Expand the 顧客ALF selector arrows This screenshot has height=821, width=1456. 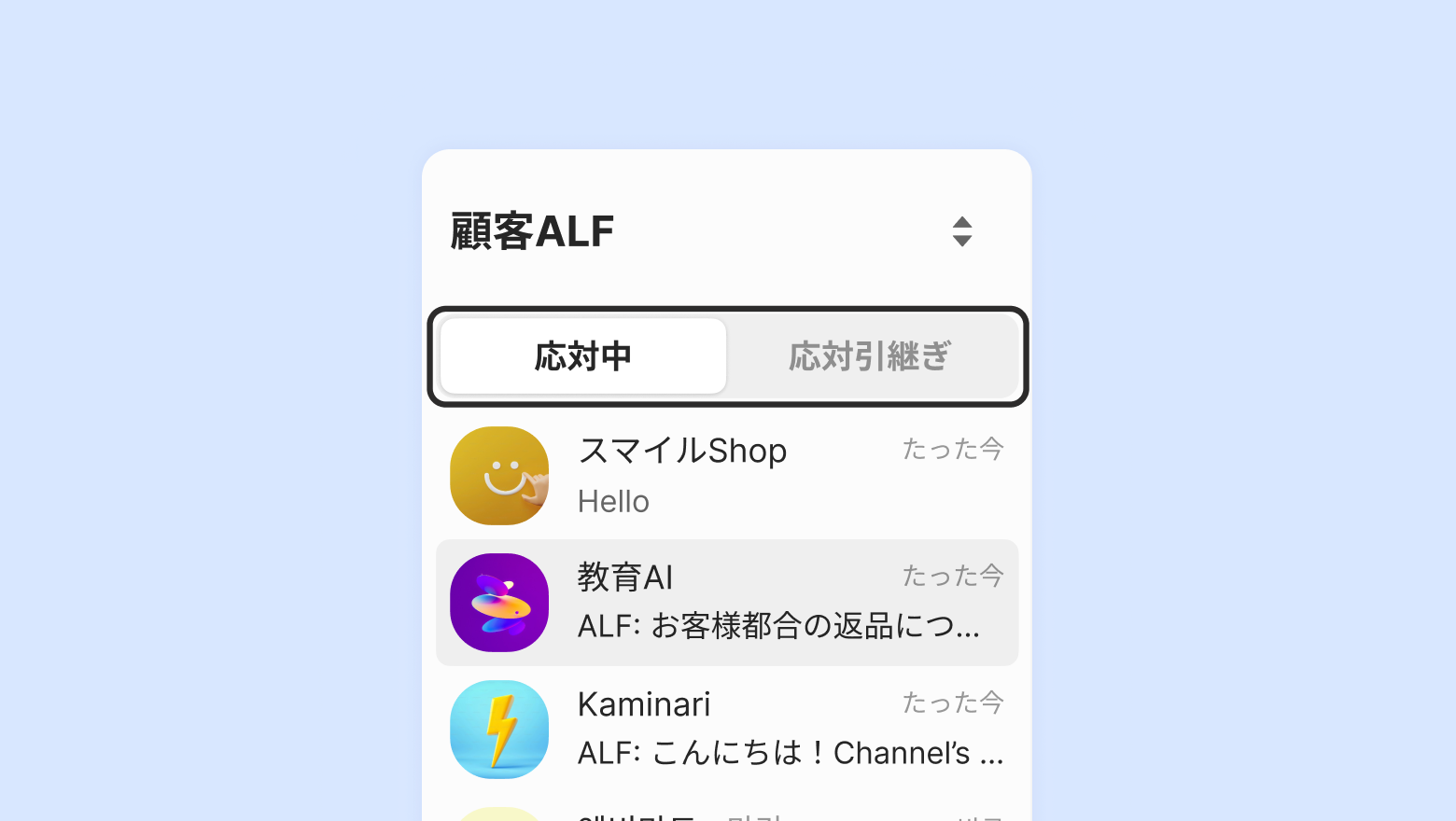coord(962,231)
